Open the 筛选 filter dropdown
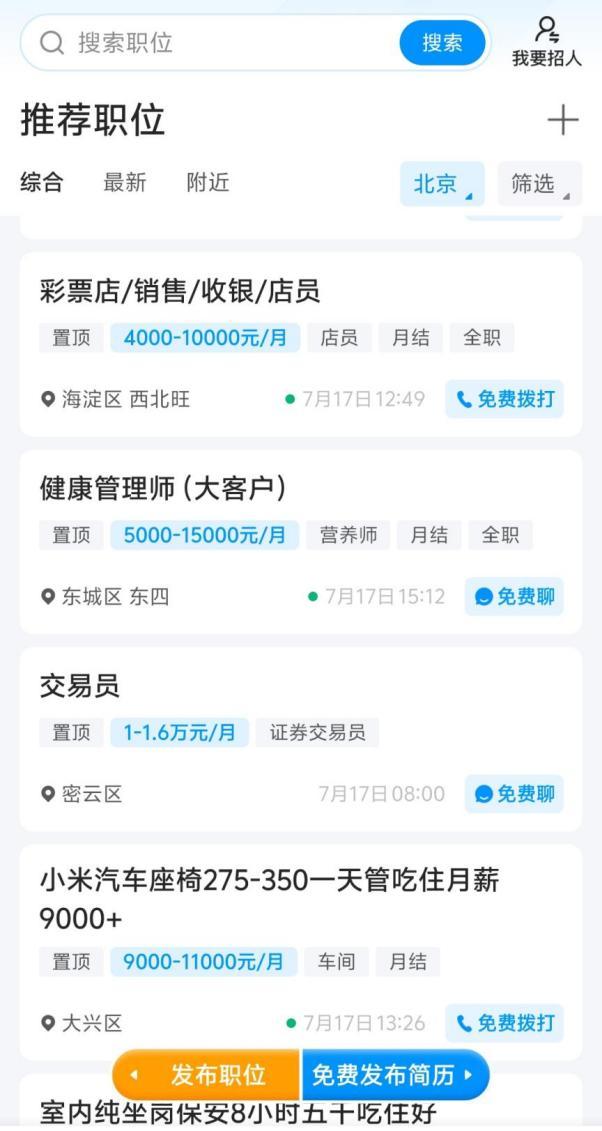Viewport: 602px width, 1131px height. [539, 184]
